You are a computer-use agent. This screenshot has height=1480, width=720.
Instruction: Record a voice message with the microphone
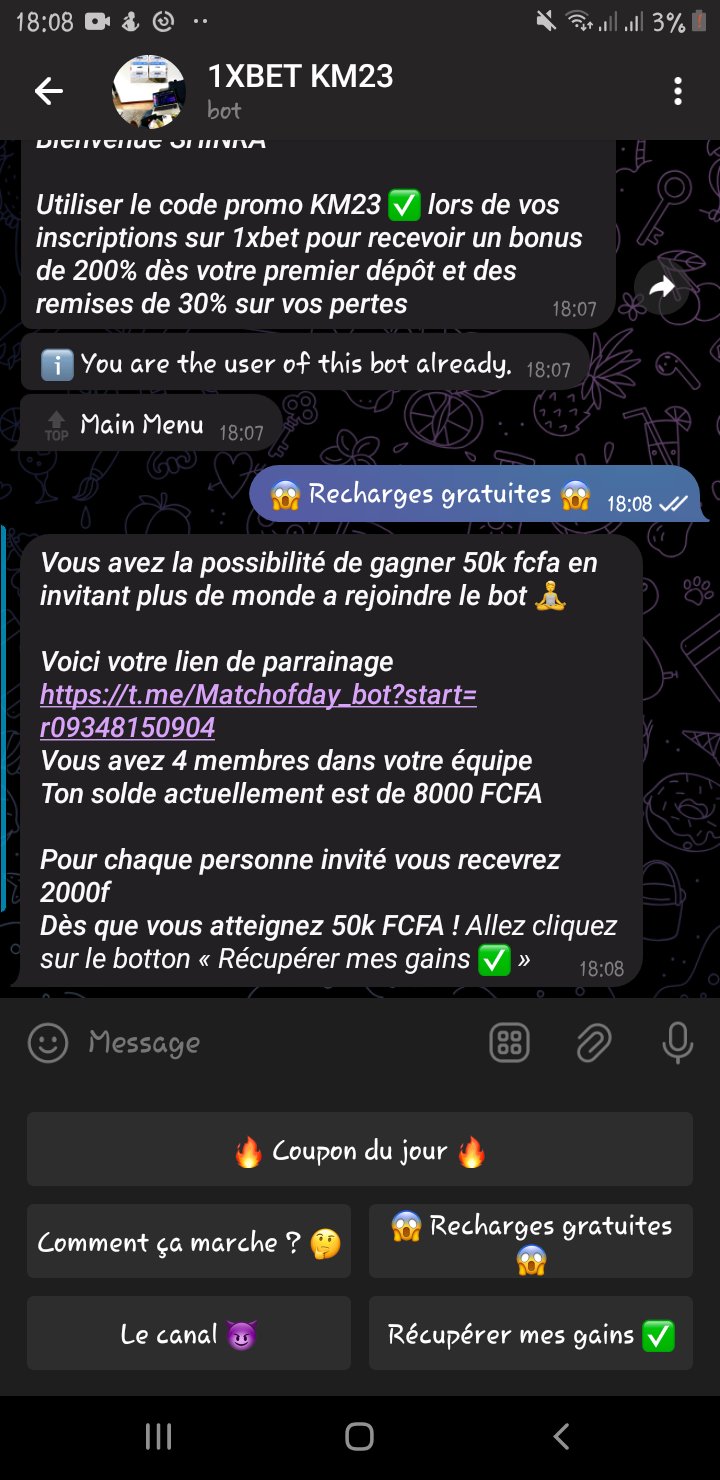pyautogui.click(x=677, y=1043)
